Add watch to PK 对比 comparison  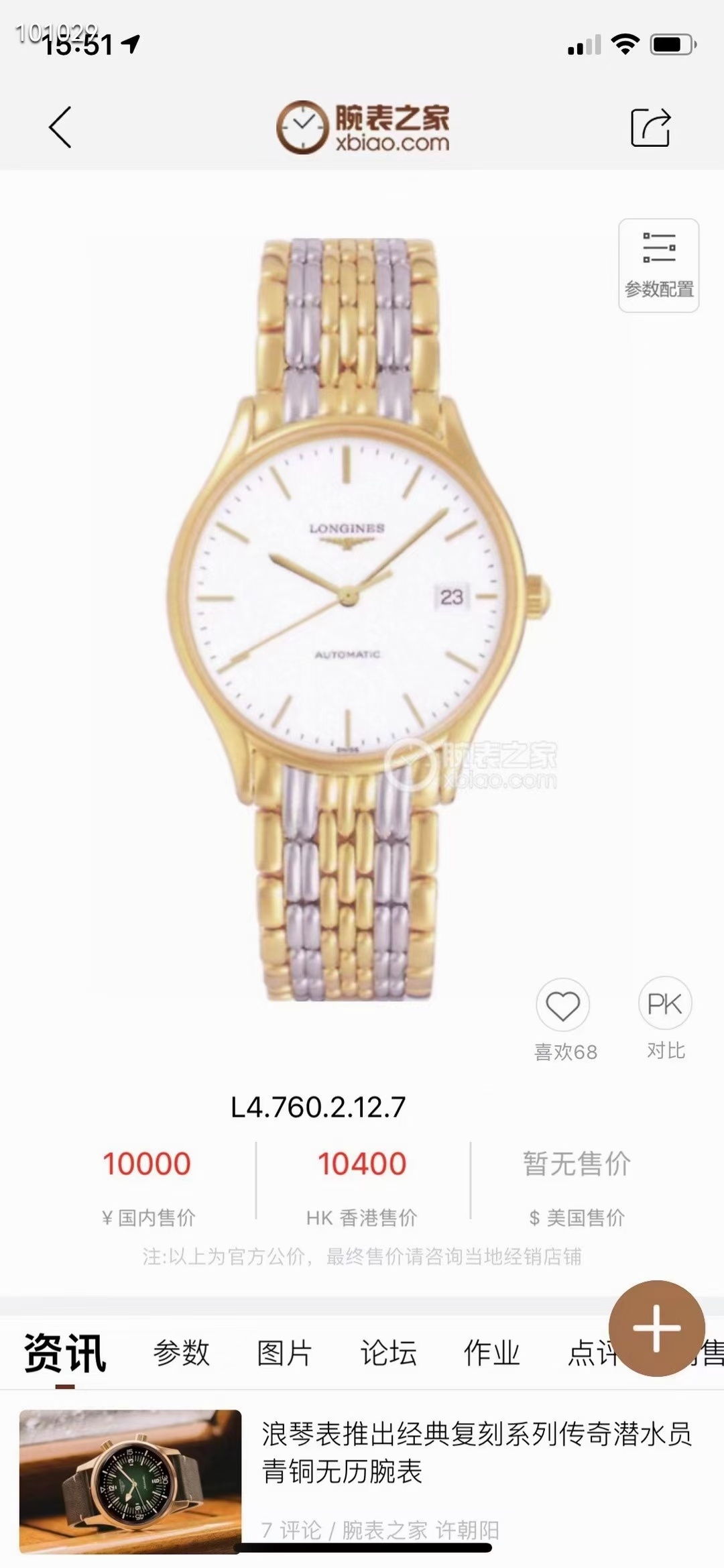tap(664, 1004)
